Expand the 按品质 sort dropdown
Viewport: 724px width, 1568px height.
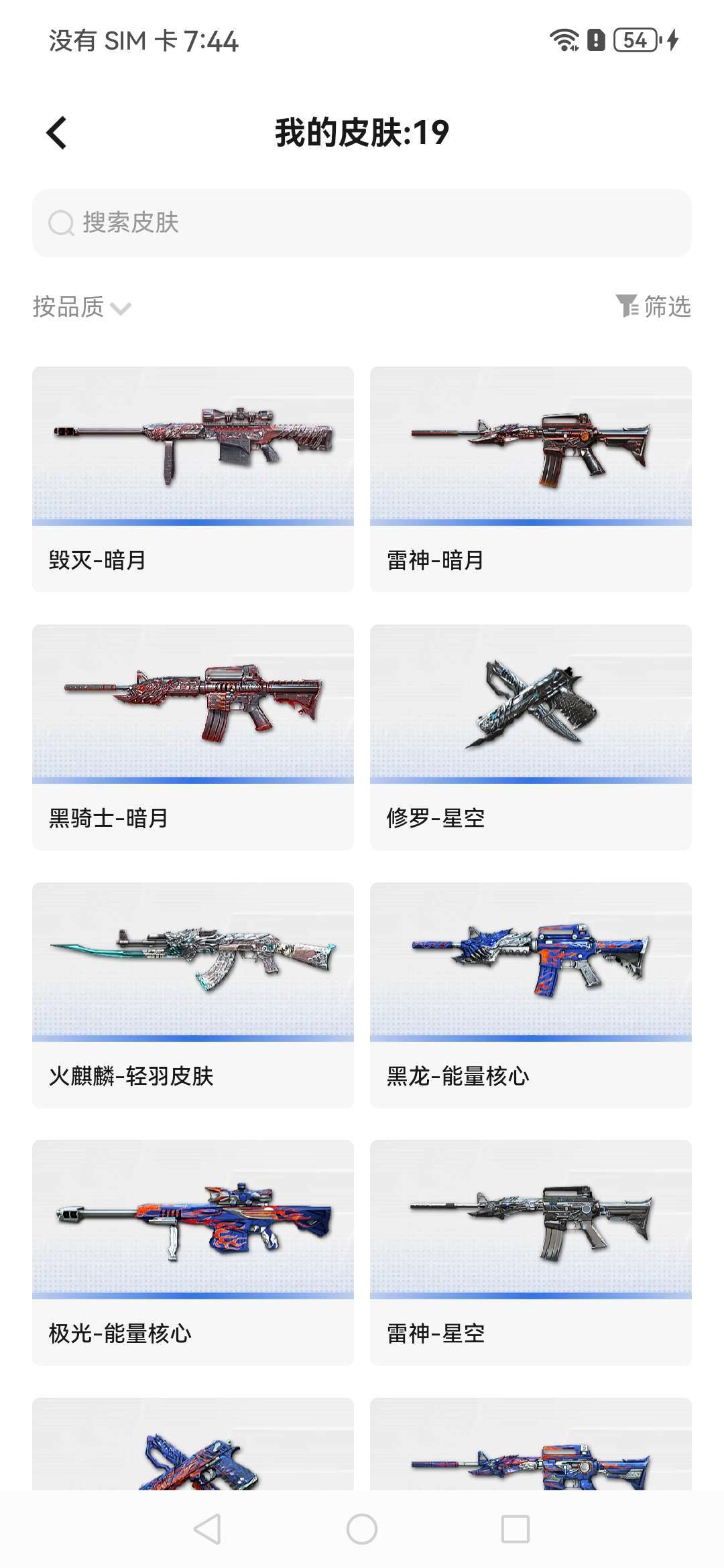(x=82, y=307)
